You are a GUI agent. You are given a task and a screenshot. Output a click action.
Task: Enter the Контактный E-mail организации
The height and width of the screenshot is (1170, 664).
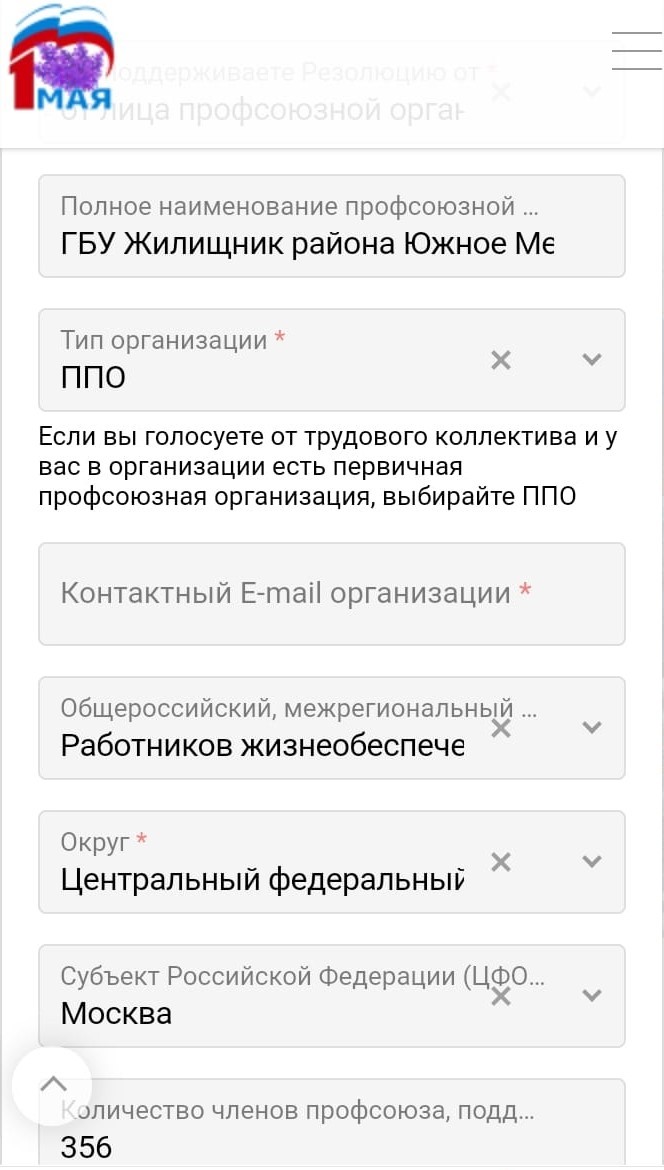point(331,594)
